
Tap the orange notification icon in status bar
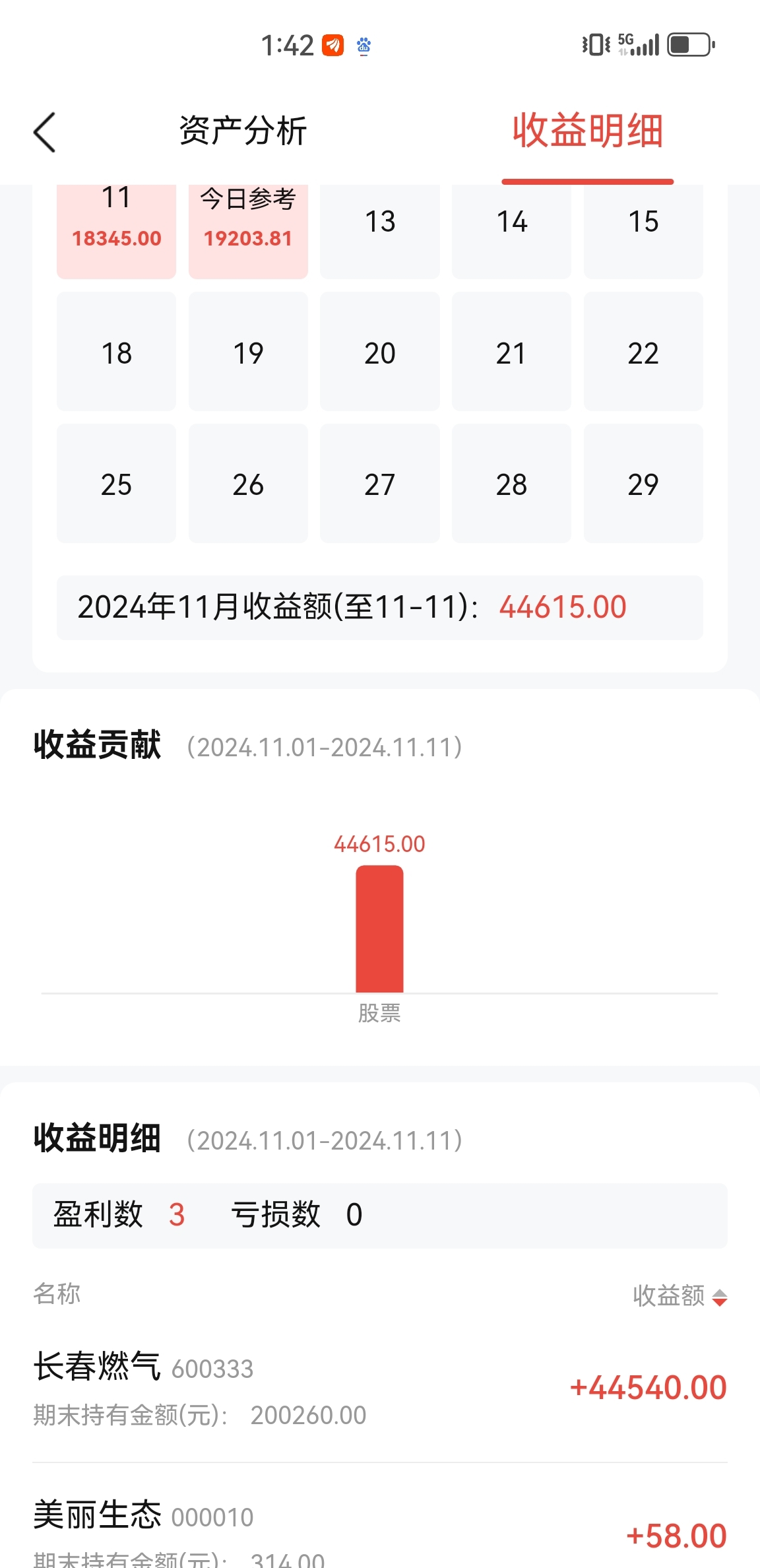click(333, 46)
